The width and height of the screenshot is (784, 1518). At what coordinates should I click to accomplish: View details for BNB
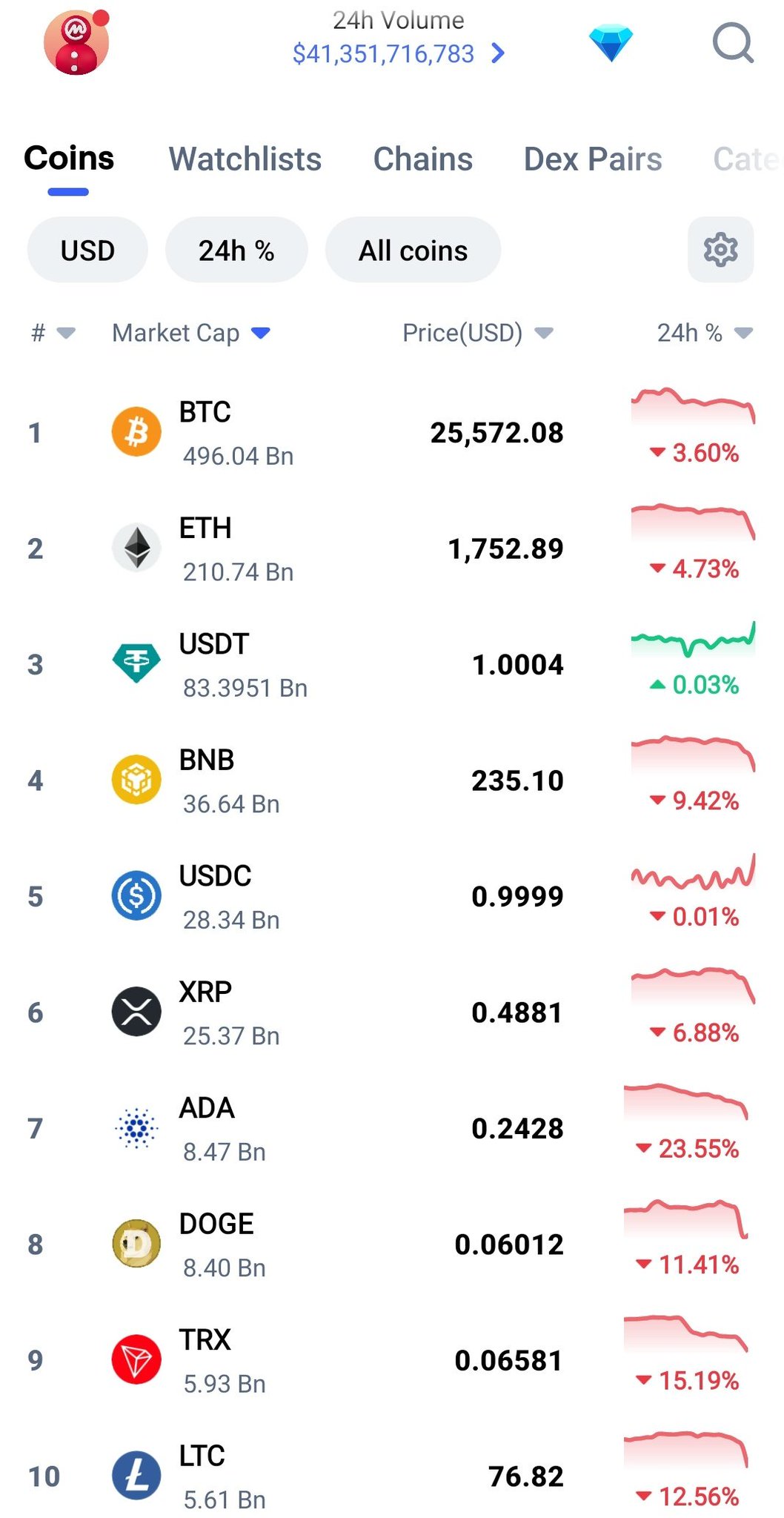click(x=392, y=781)
